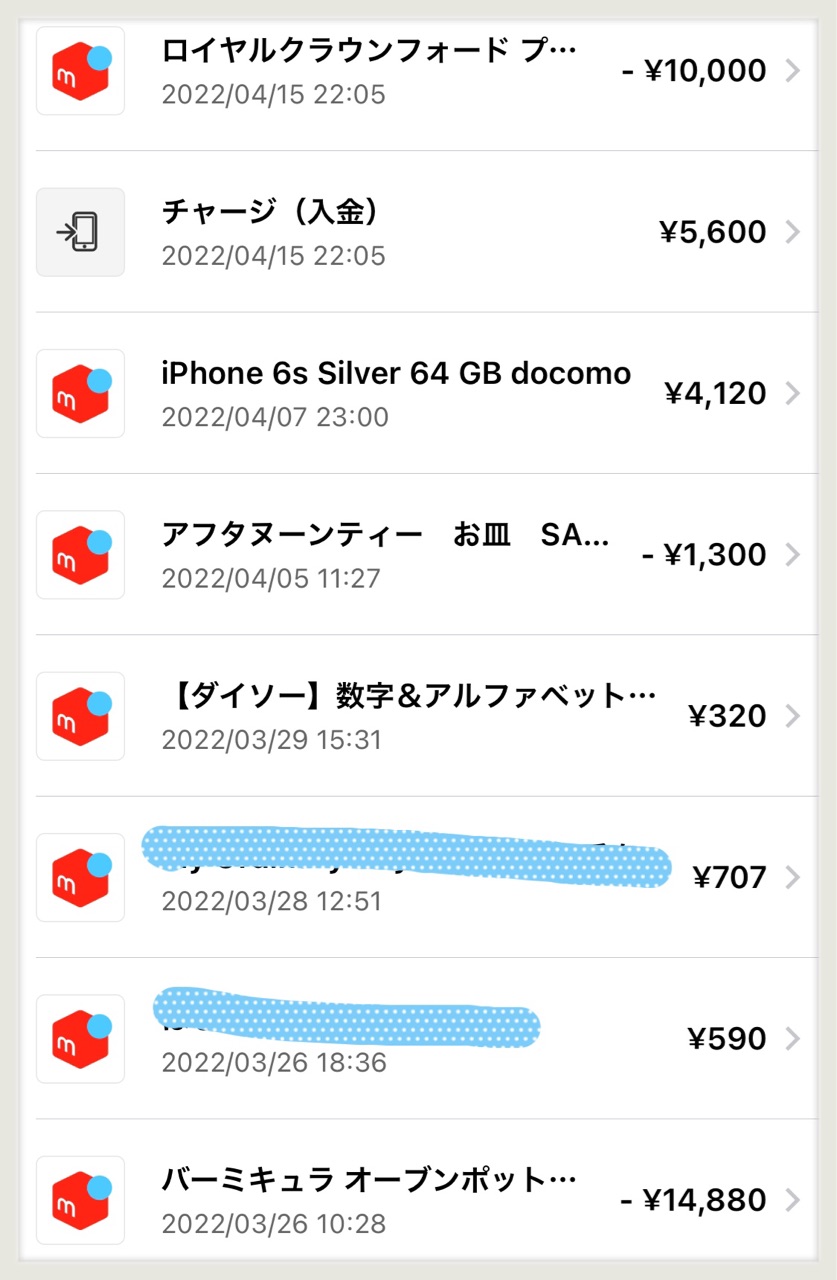Tap the Mercari icon on バーミキュラ オーブンポット row
The image size is (837, 1280).
tap(80, 1199)
